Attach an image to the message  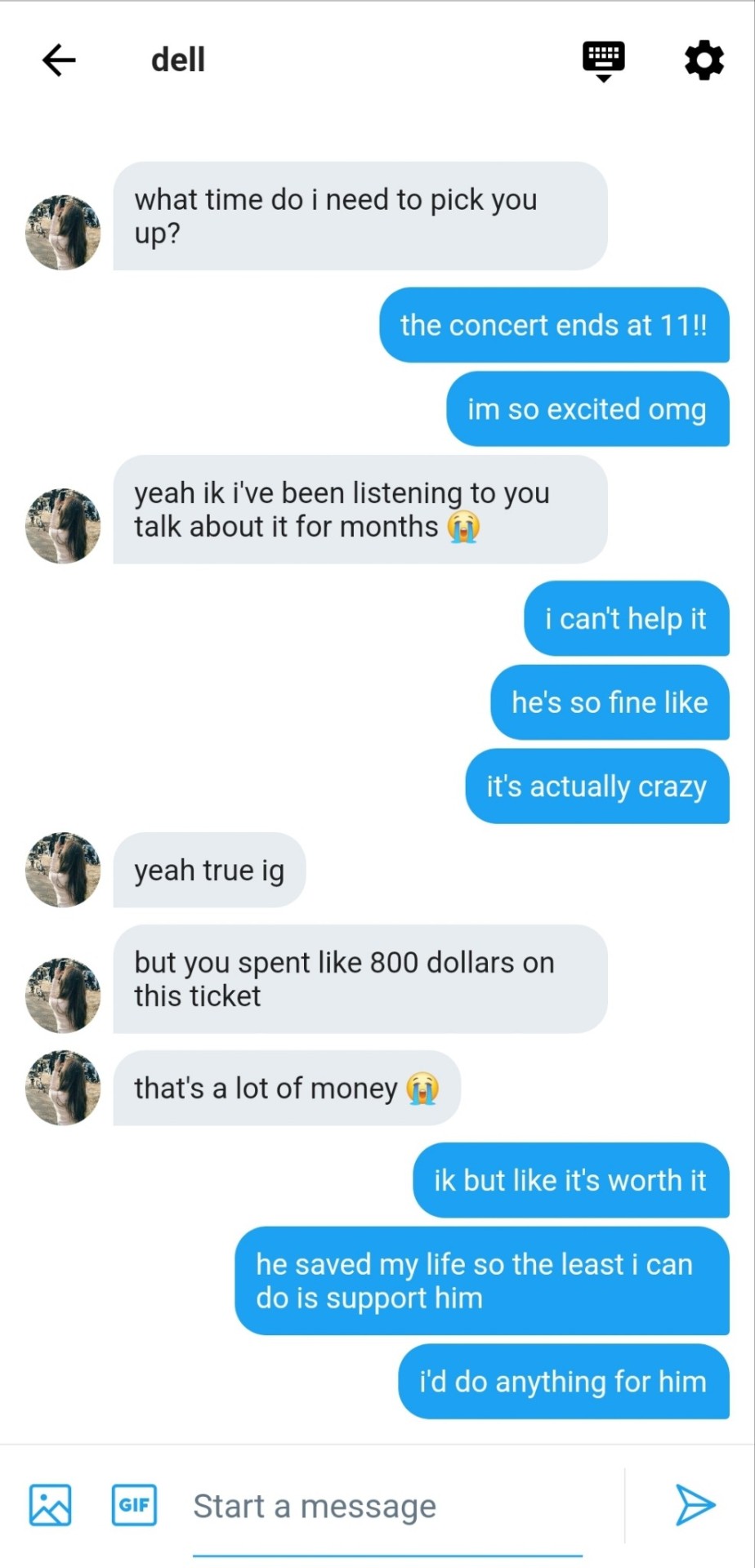(x=51, y=1504)
